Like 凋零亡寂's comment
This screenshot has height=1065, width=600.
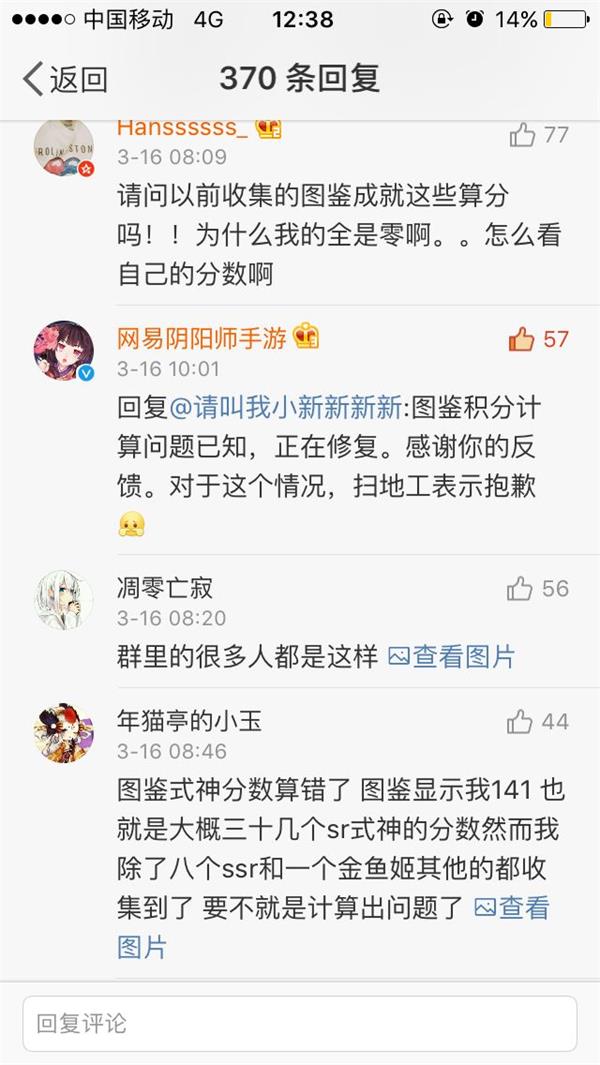tap(520, 589)
